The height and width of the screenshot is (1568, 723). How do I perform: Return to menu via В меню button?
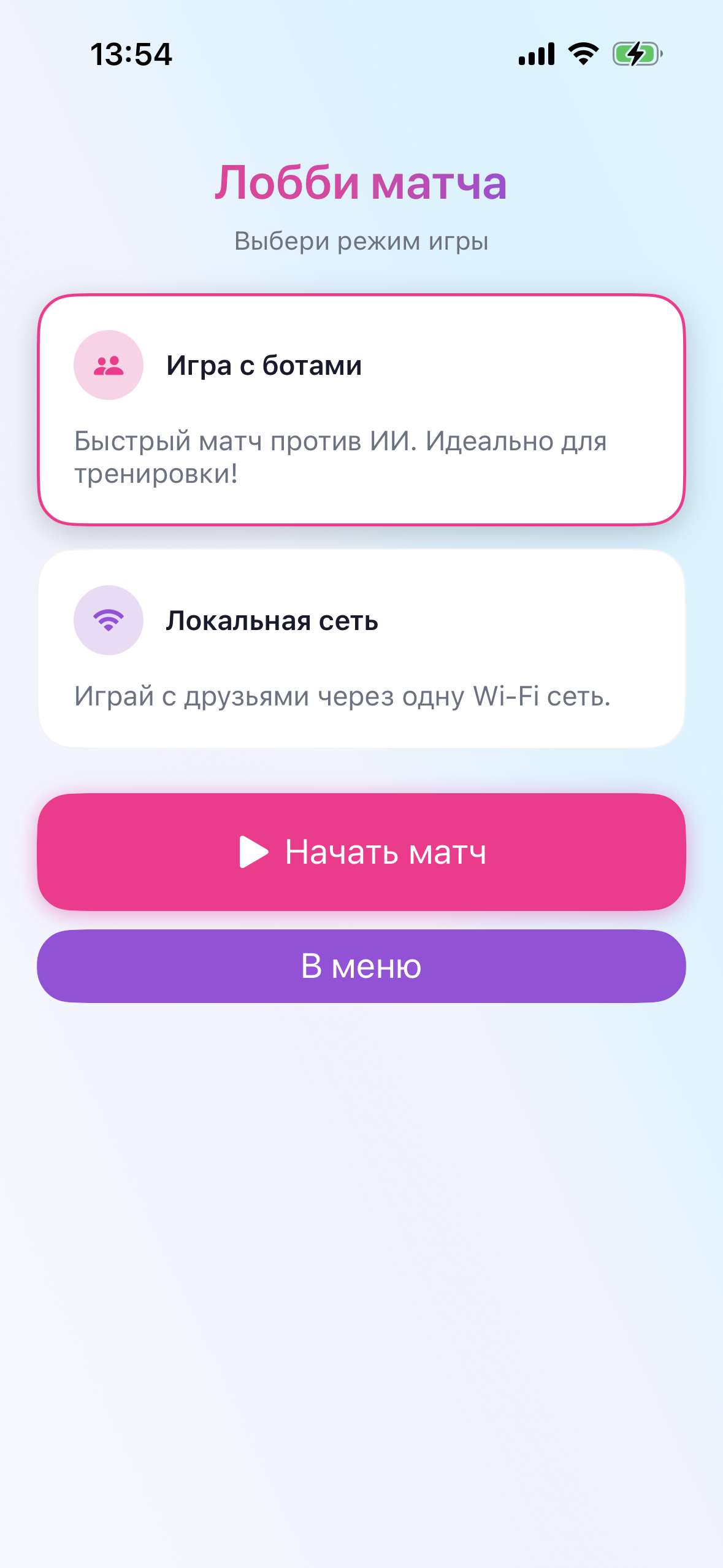361,966
